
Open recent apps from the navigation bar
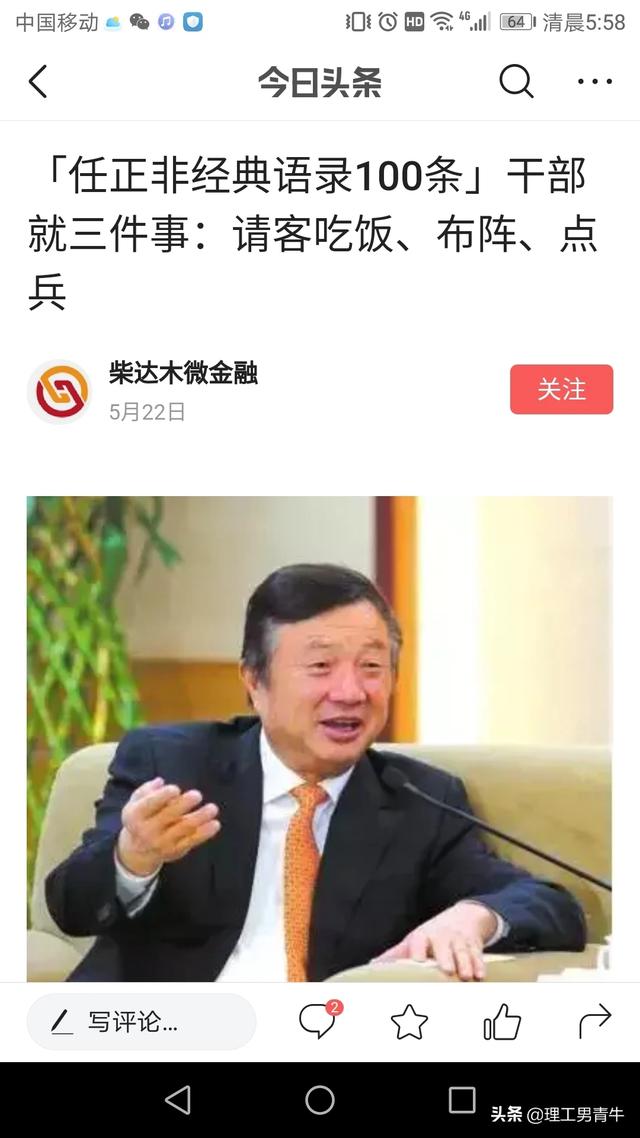pyautogui.click(x=461, y=1100)
